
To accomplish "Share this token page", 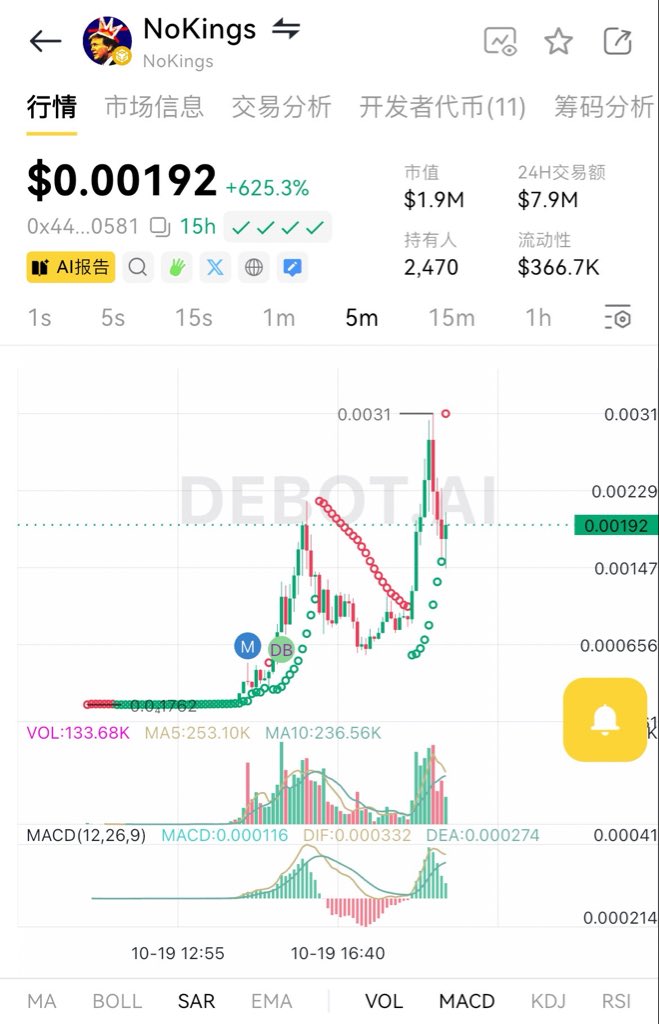I will (x=618, y=41).
